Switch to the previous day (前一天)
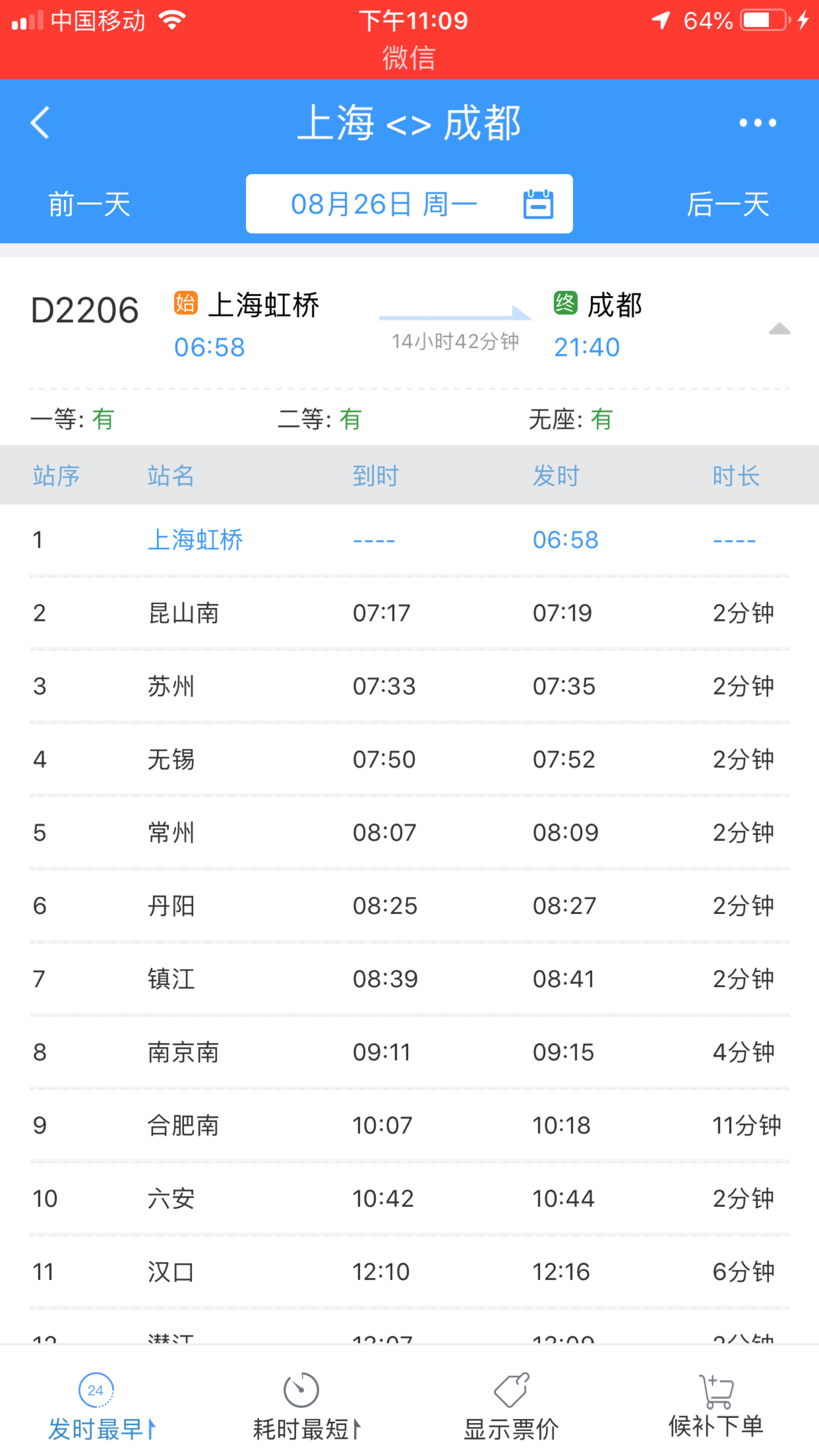 click(89, 204)
